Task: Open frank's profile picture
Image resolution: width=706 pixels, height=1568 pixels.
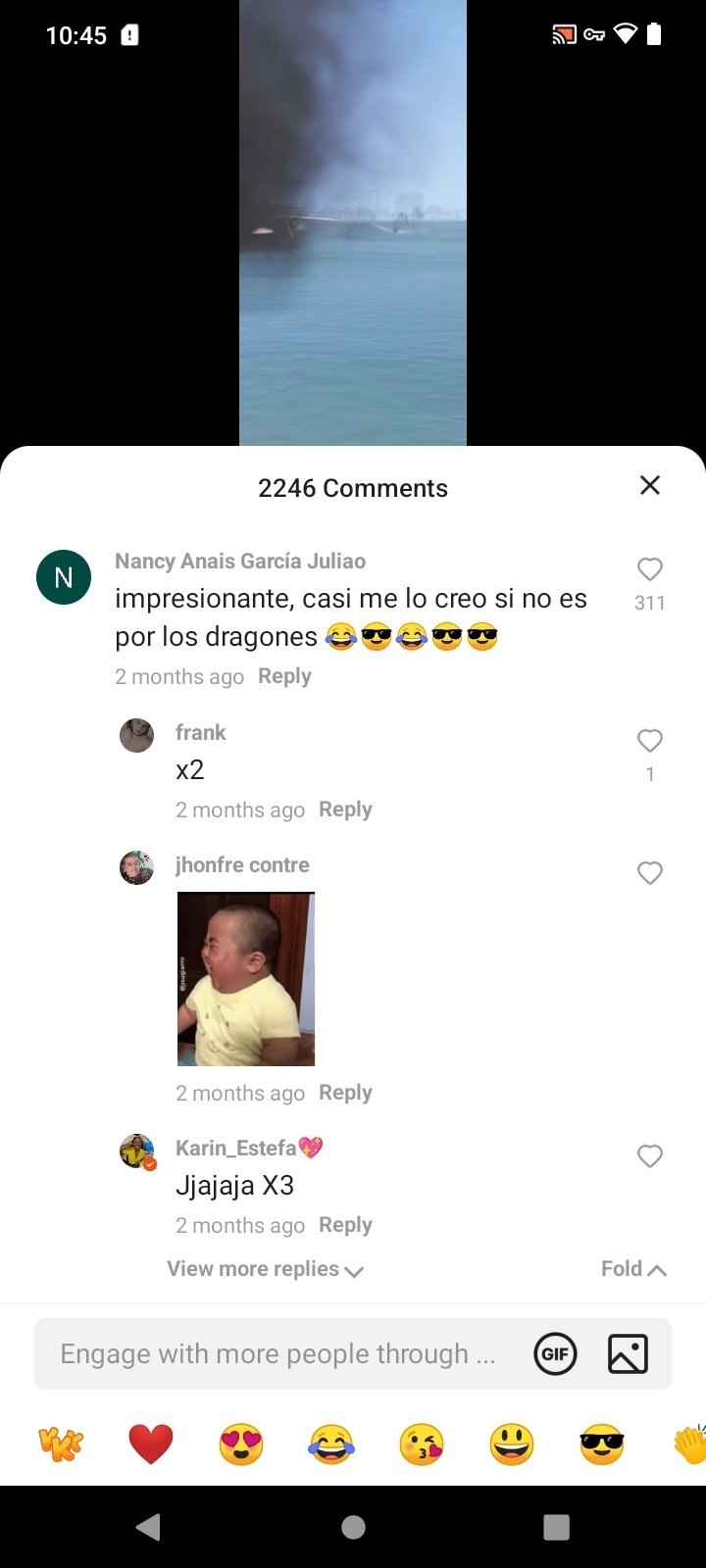Action: pos(136,735)
